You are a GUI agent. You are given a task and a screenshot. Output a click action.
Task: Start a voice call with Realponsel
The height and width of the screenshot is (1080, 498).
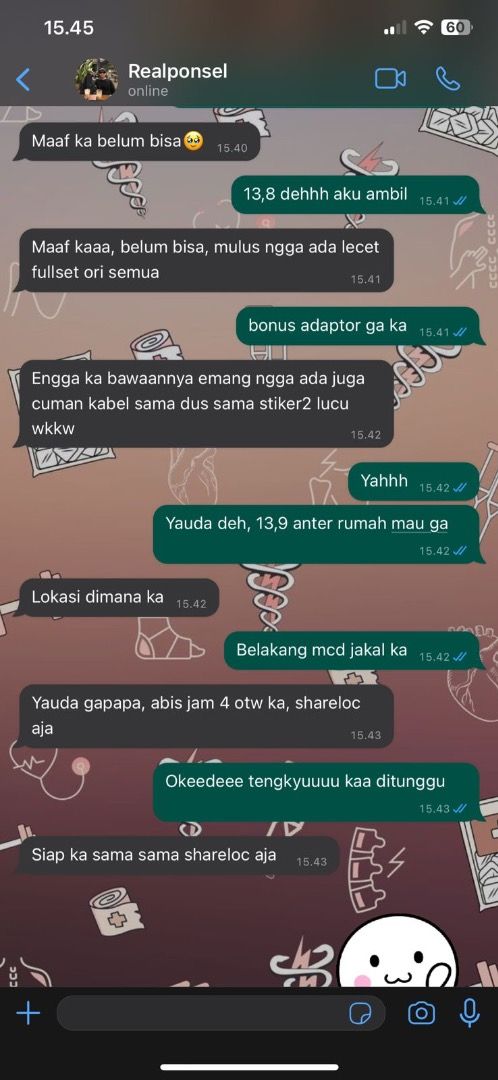(x=448, y=79)
